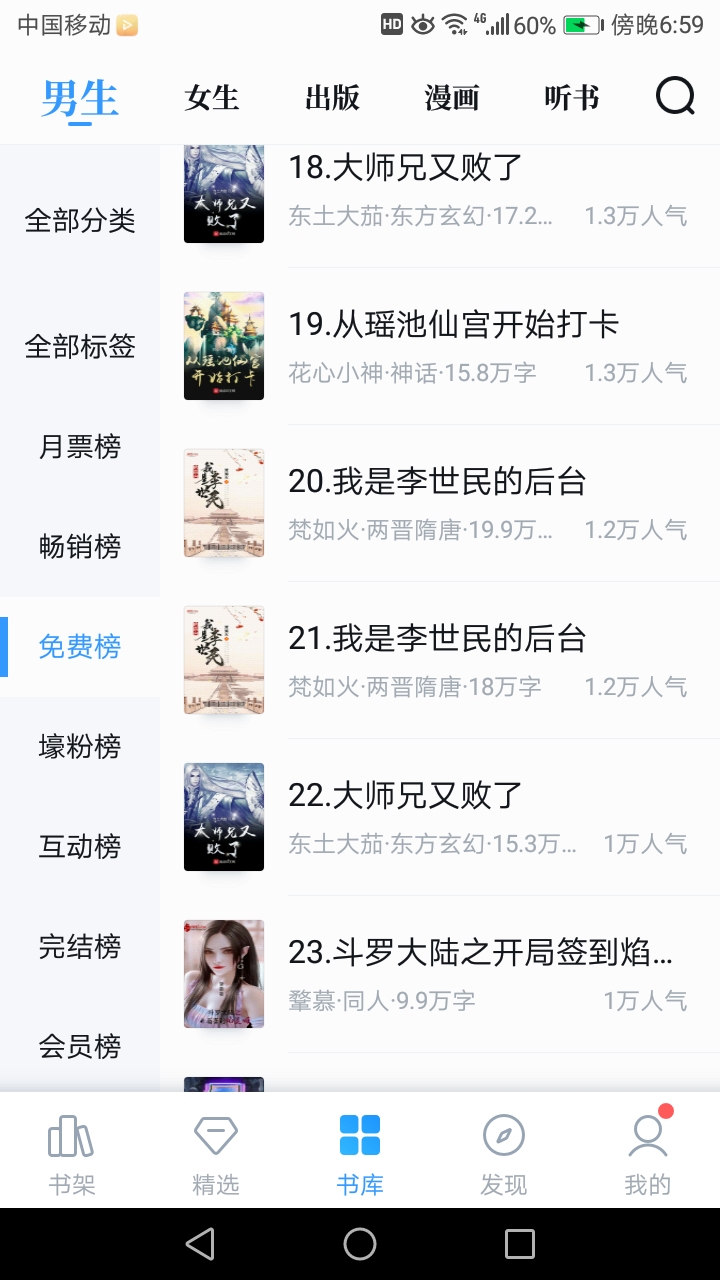Viewport: 720px width, 1280px height.
Task: Open the 互动榜 ranking
Action: coord(80,847)
